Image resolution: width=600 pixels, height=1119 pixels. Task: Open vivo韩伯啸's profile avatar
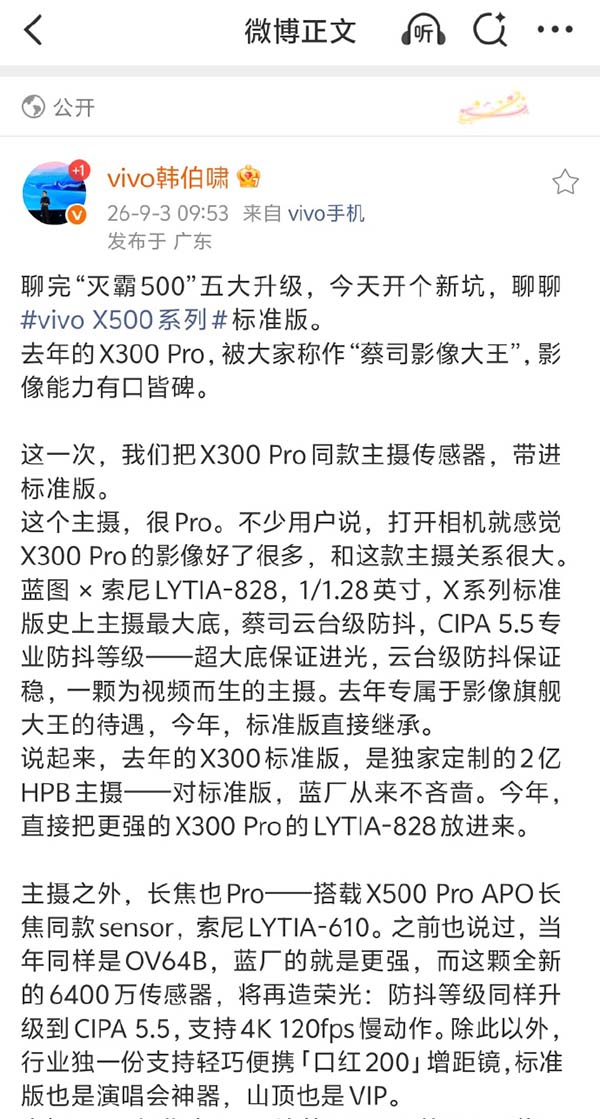click(54, 193)
